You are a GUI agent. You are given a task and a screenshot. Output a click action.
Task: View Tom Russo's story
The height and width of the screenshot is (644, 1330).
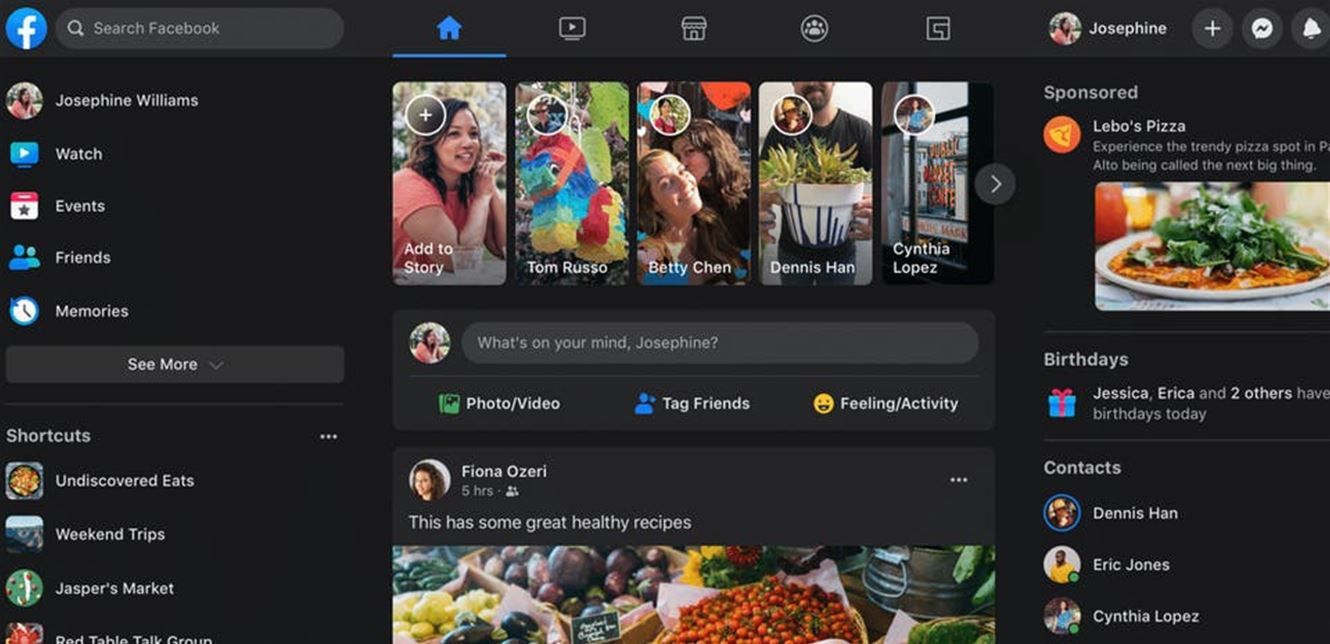point(572,183)
